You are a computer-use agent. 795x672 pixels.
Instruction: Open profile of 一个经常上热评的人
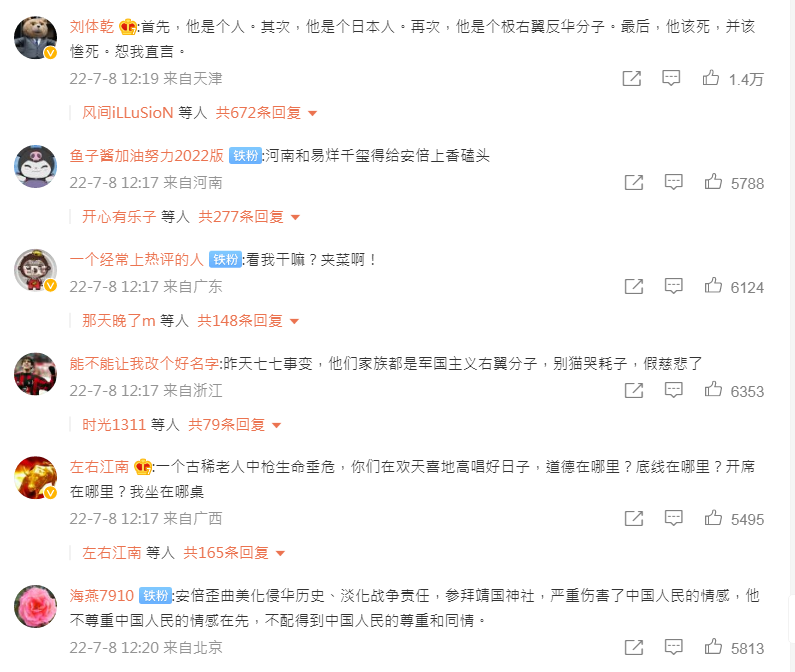pos(136,259)
